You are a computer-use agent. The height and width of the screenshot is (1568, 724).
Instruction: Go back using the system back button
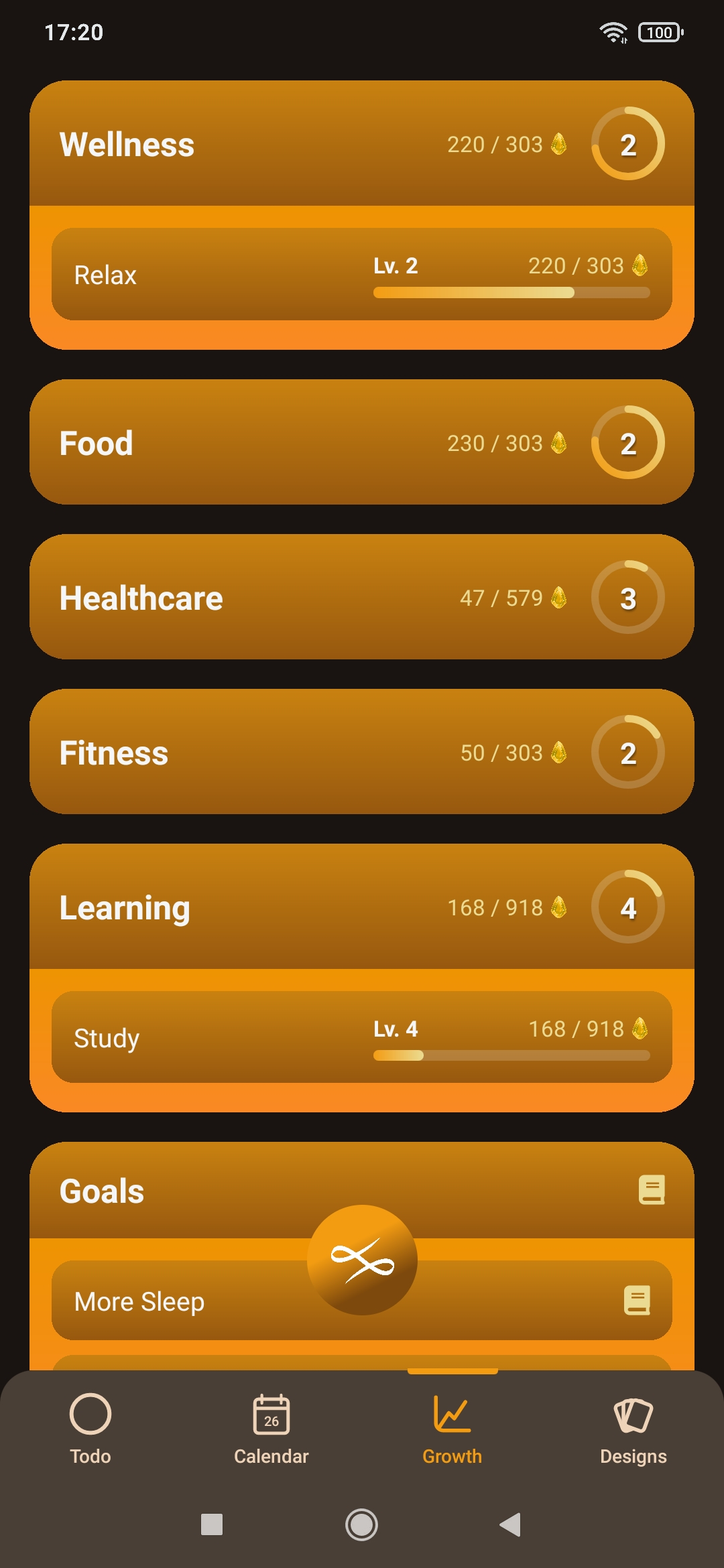click(x=511, y=1525)
